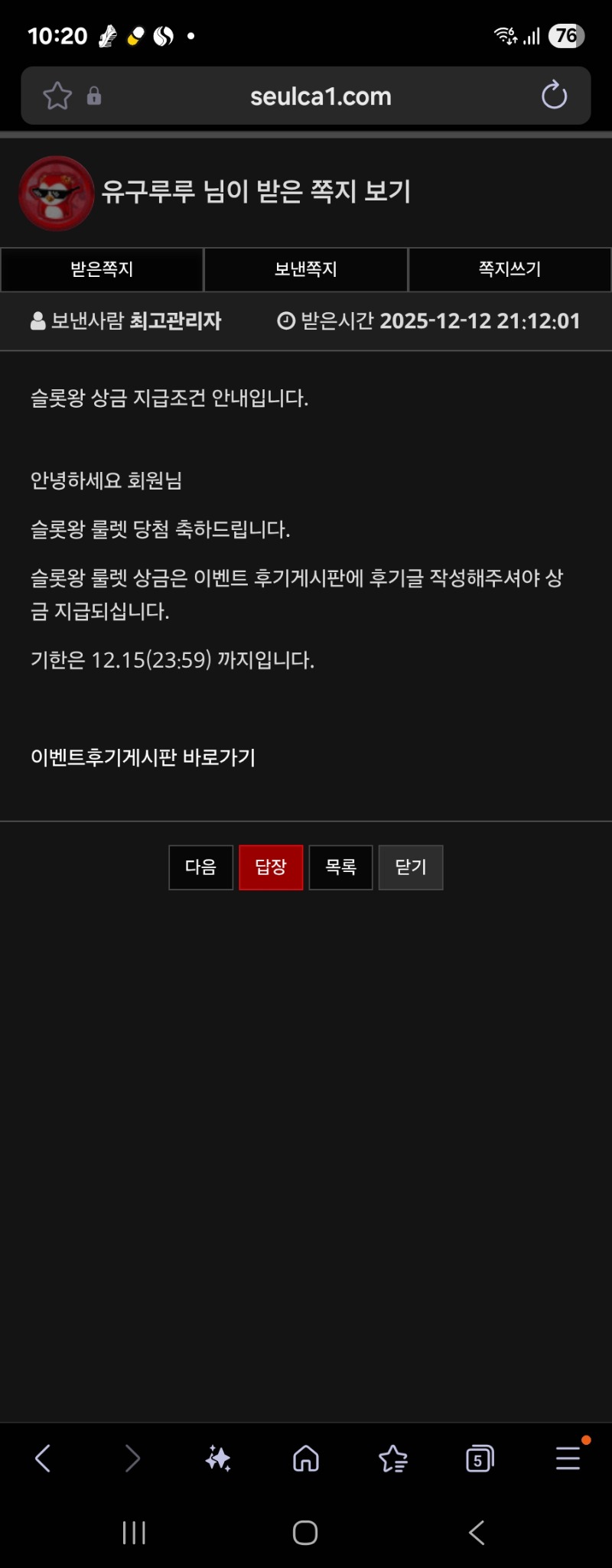Reload the page
612x1568 pixels.
tap(554, 96)
